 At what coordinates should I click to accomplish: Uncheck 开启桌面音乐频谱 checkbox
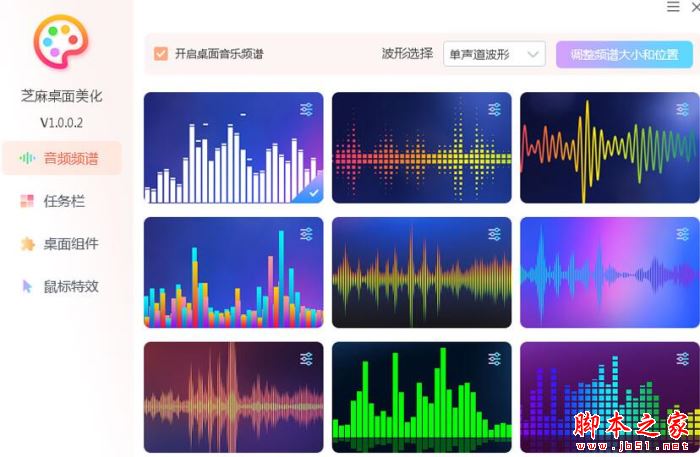[161, 54]
